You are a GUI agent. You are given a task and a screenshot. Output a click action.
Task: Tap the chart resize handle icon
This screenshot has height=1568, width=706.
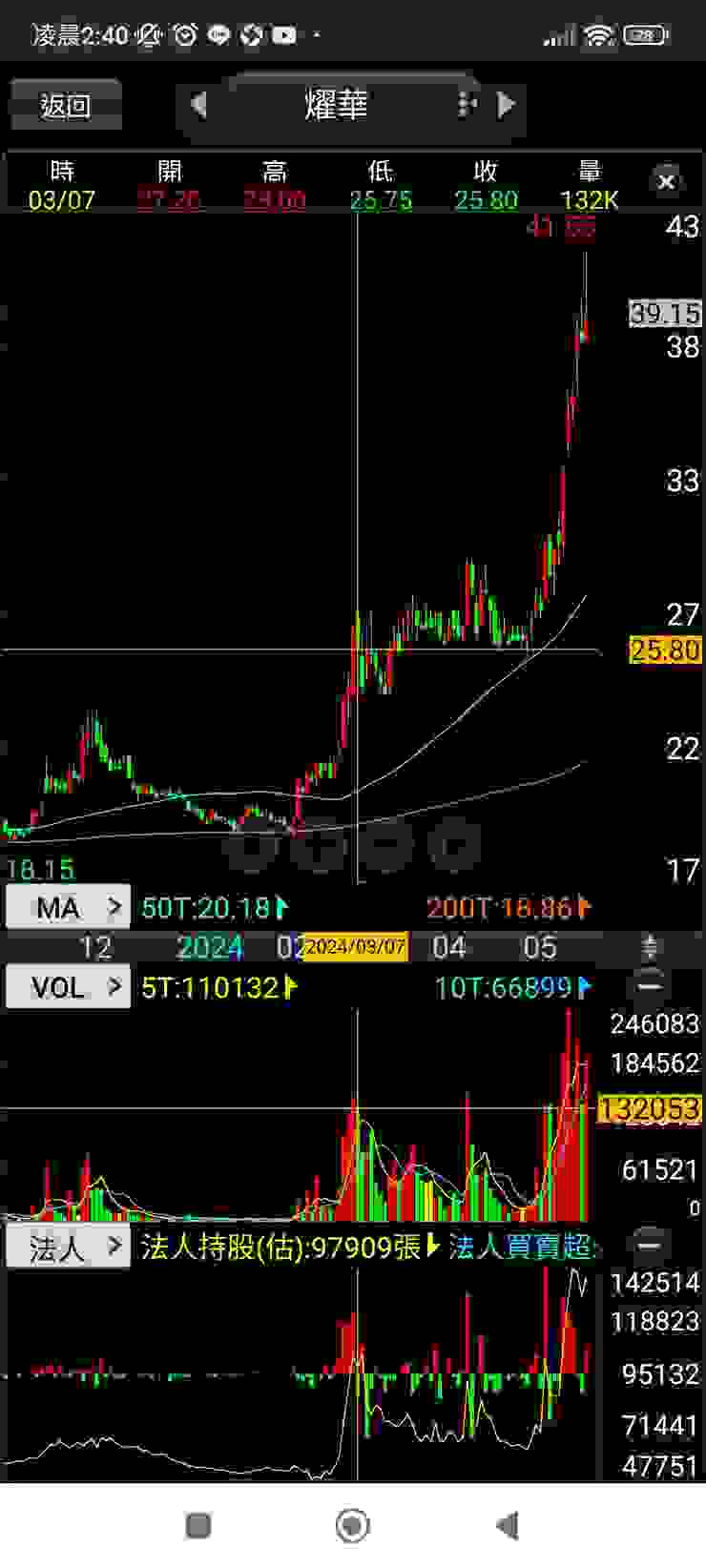pos(650,948)
